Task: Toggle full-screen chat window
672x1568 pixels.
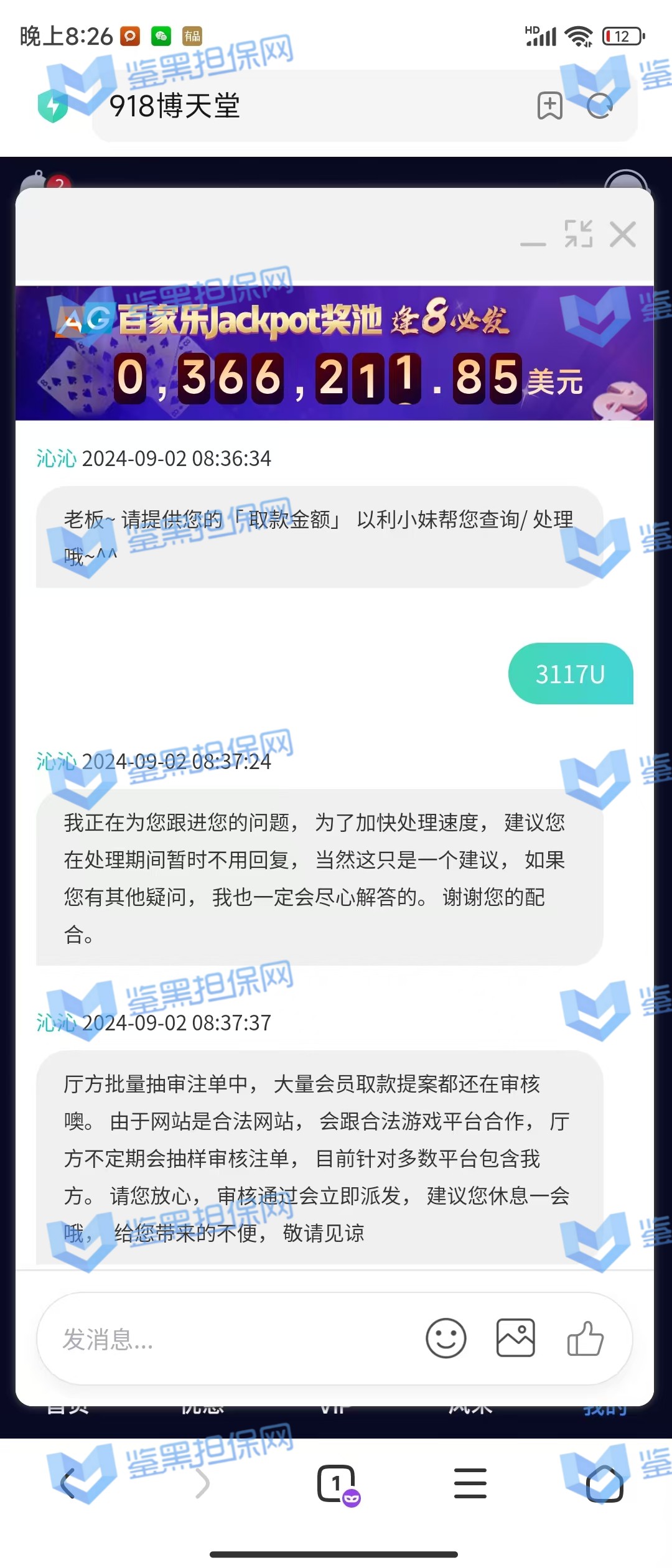Action: click(578, 234)
